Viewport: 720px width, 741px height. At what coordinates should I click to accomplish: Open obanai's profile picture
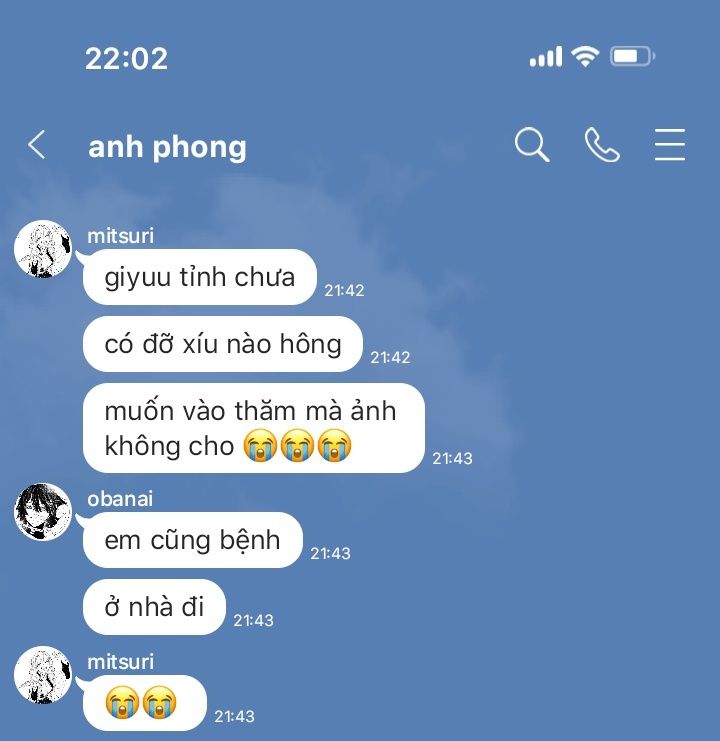click(x=43, y=512)
